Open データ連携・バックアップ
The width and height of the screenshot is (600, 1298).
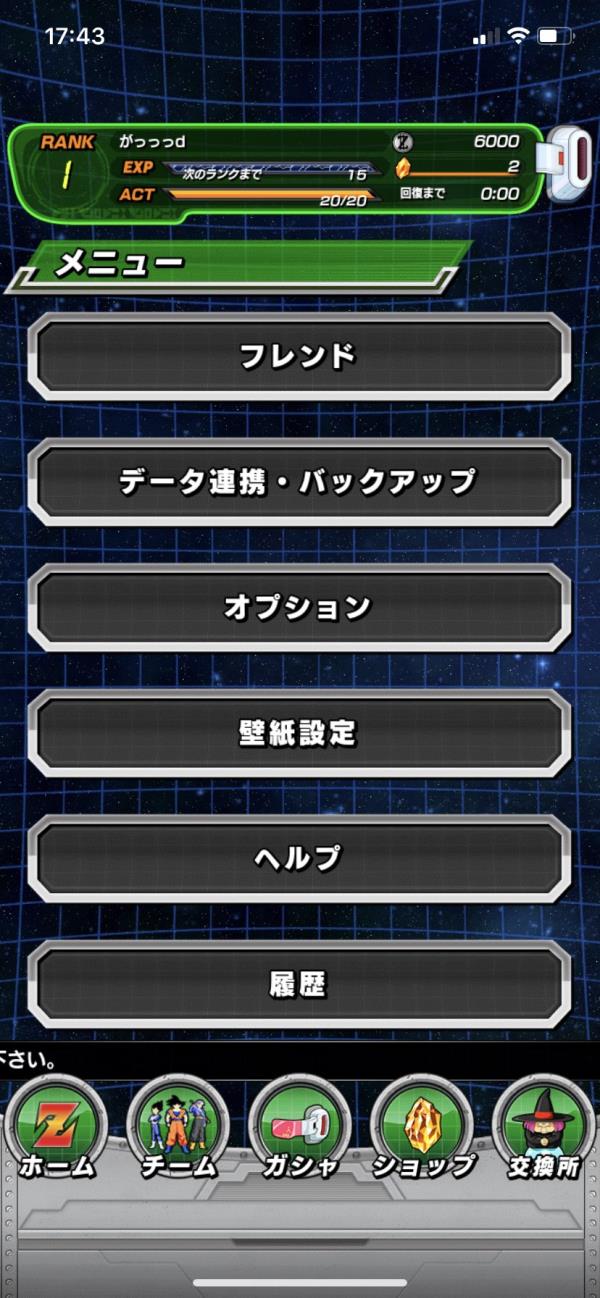click(299, 482)
